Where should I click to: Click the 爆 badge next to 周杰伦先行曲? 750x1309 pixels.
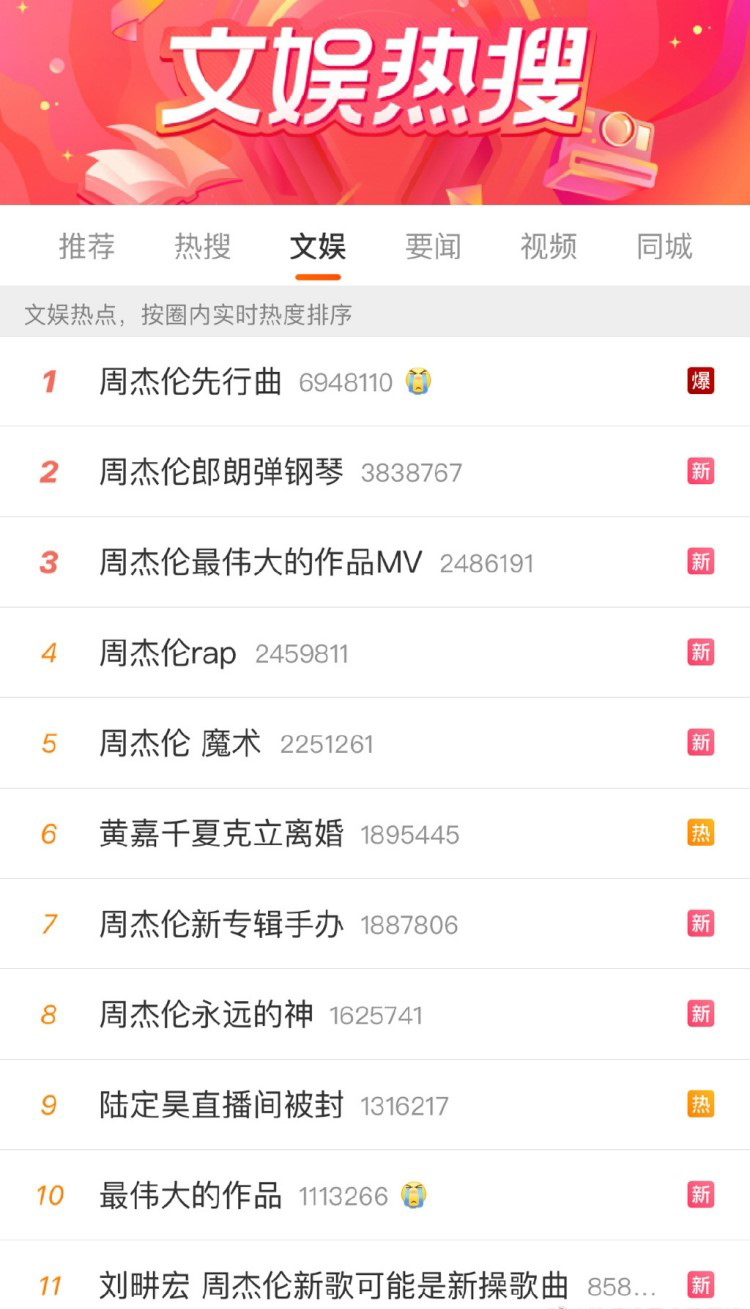(701, 381)
